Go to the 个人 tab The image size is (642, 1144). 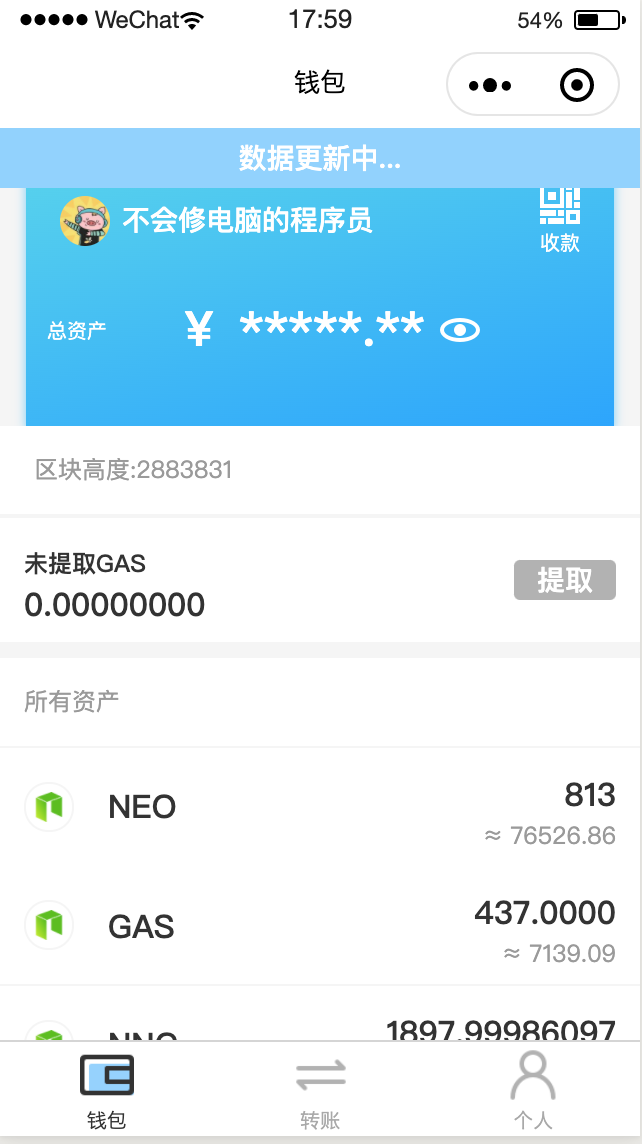click(x=532, y=1092)
